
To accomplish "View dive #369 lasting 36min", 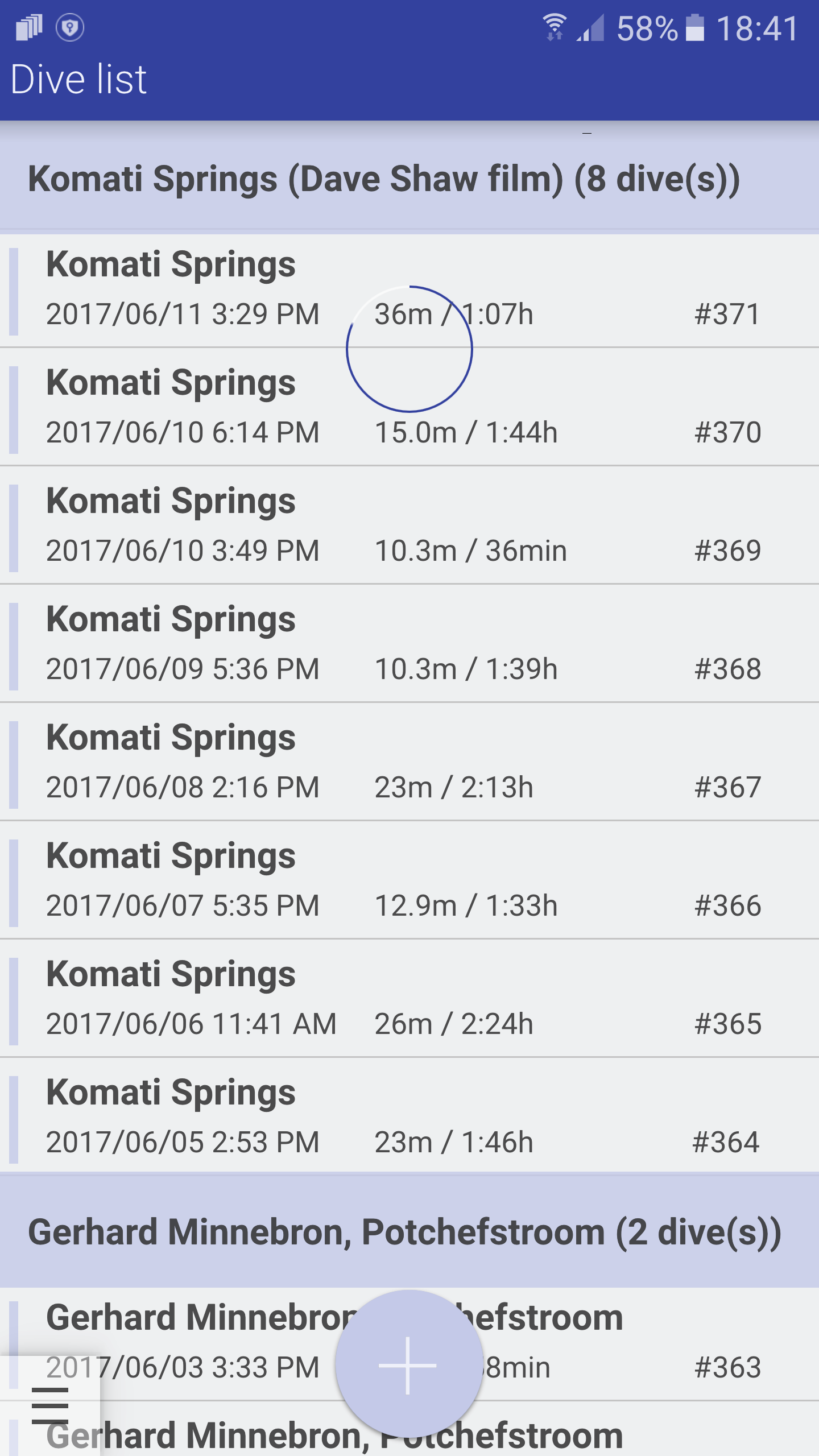I will tap(409, 526).
